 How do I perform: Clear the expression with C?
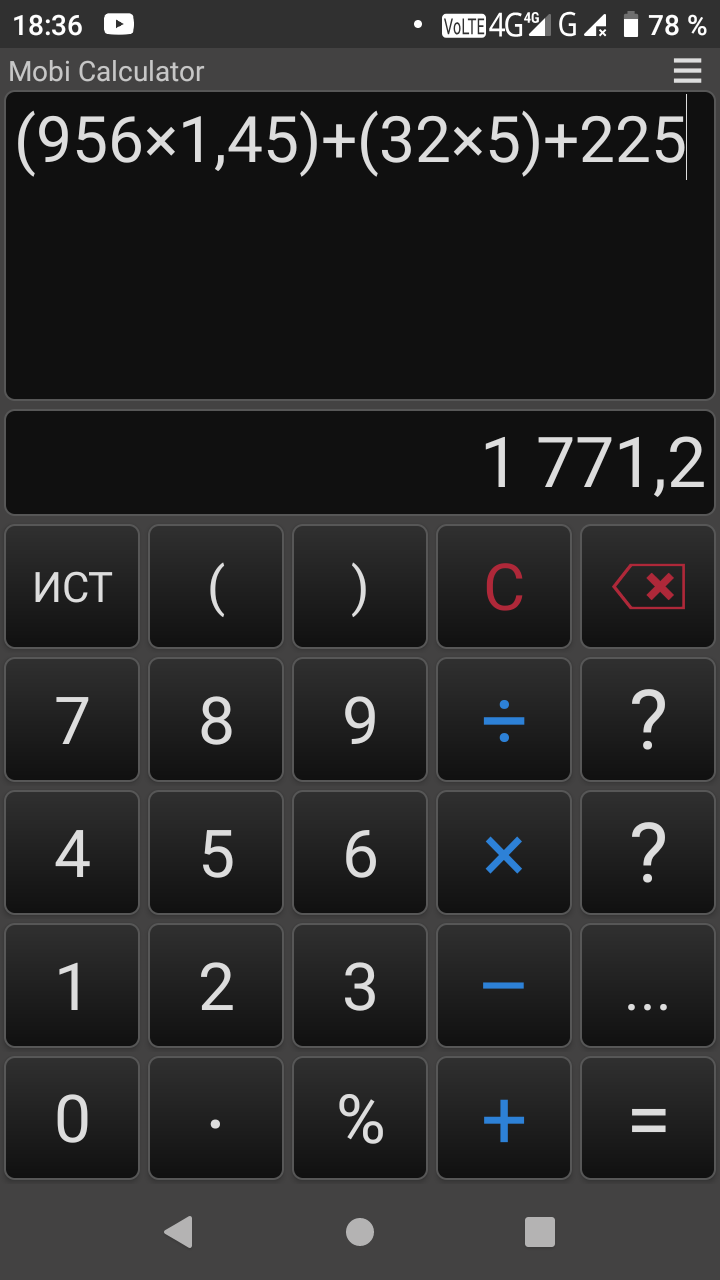point(504,587)
